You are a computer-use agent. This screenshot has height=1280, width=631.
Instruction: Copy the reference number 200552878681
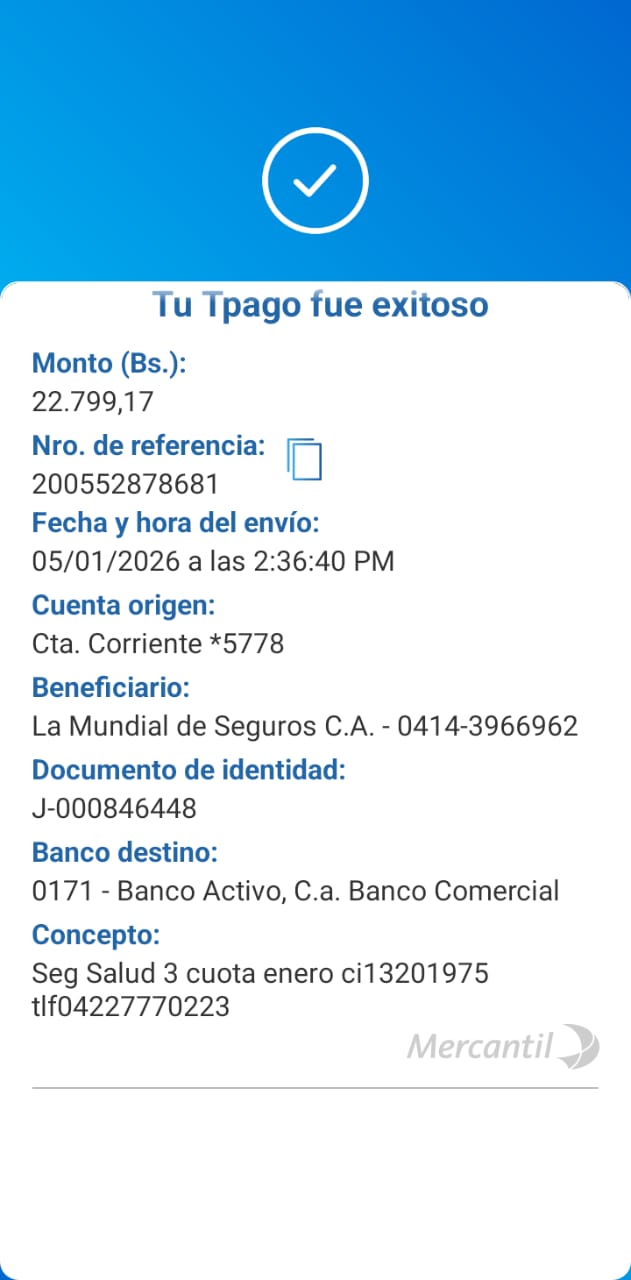(x=305, y=459)
